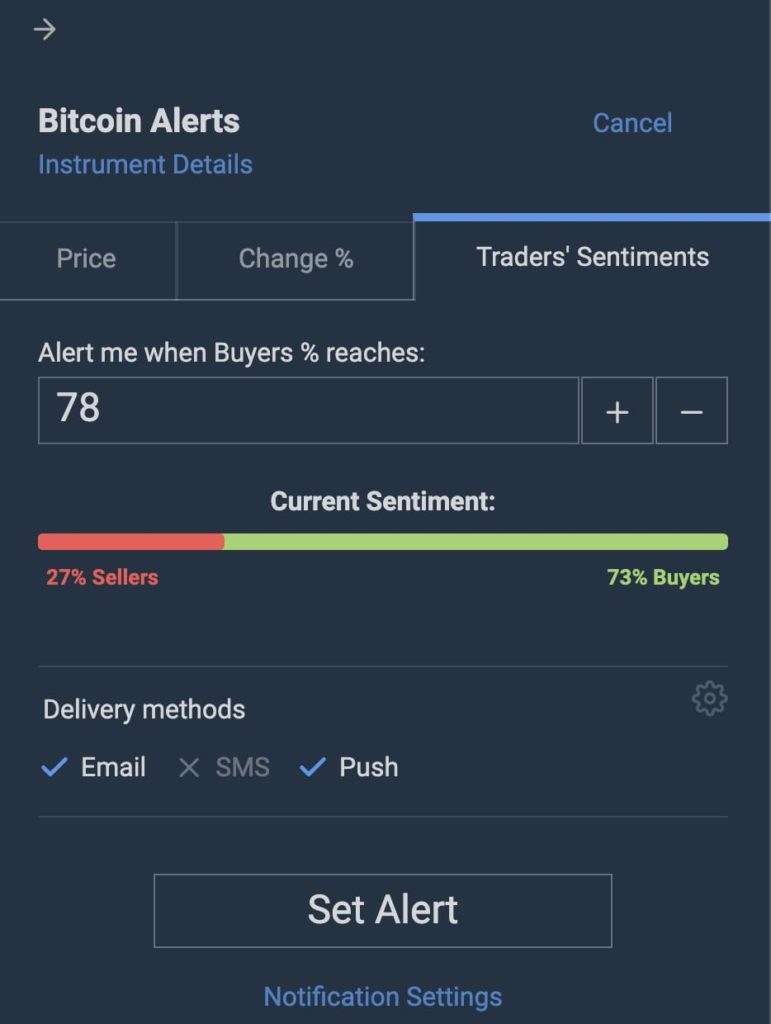Click the X icon next to SMS
771x1024 pixels.
(x=190, y=767)
